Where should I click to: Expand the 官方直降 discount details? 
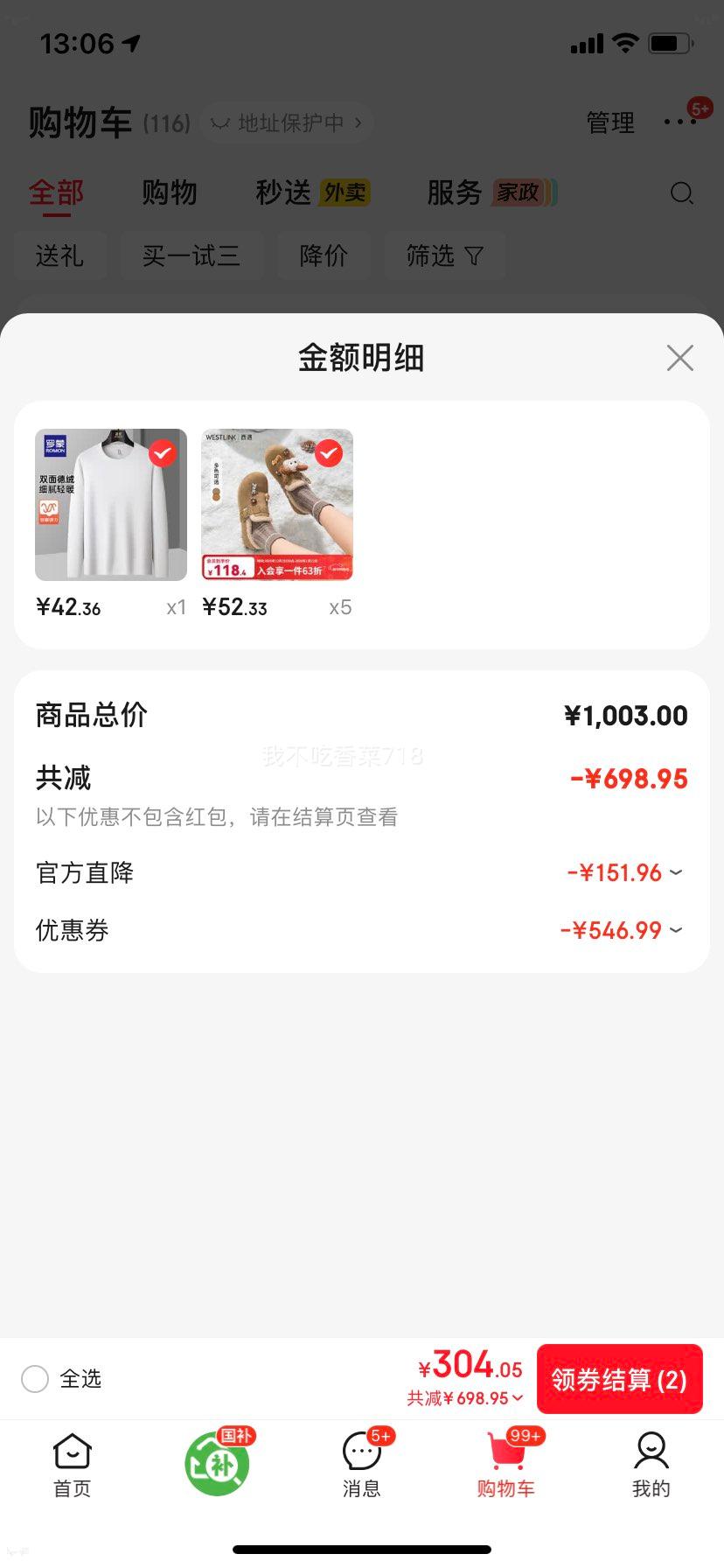coord(675,872)
